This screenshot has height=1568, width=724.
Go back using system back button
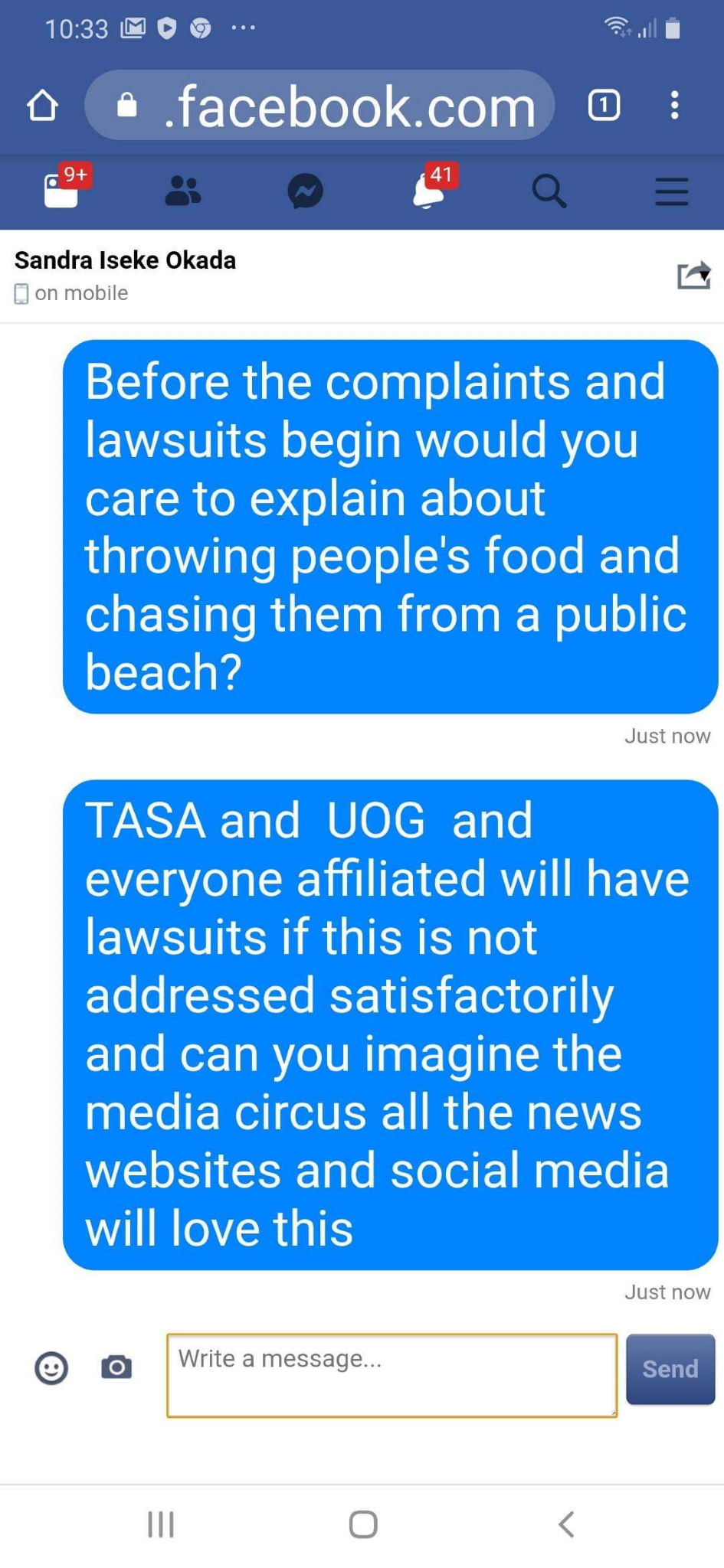pyautogui.click(x=566, y=1524)
